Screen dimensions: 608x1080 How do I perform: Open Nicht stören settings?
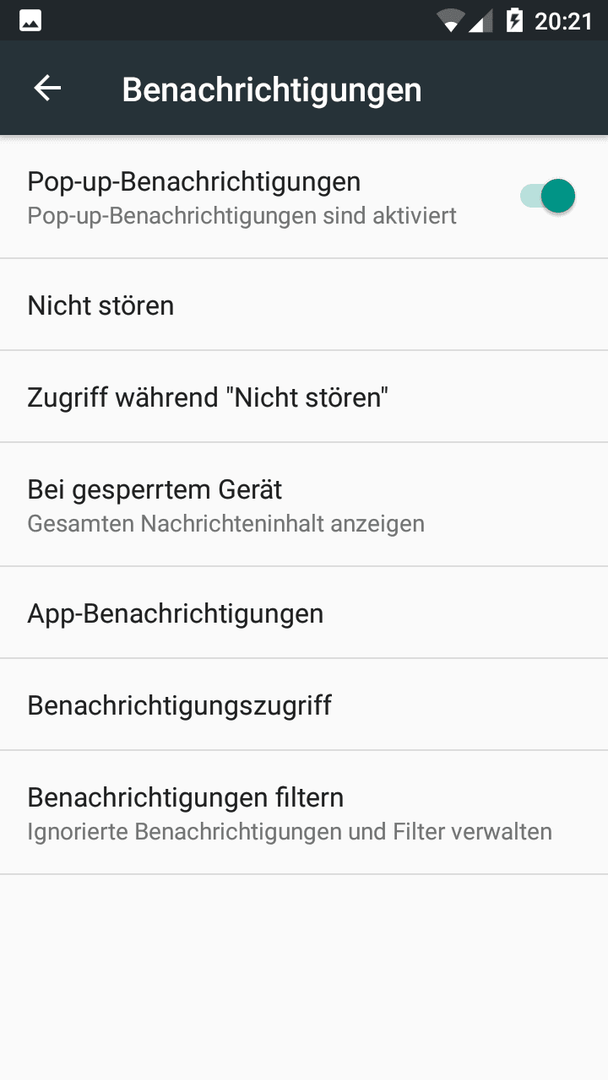pos(304,304)
